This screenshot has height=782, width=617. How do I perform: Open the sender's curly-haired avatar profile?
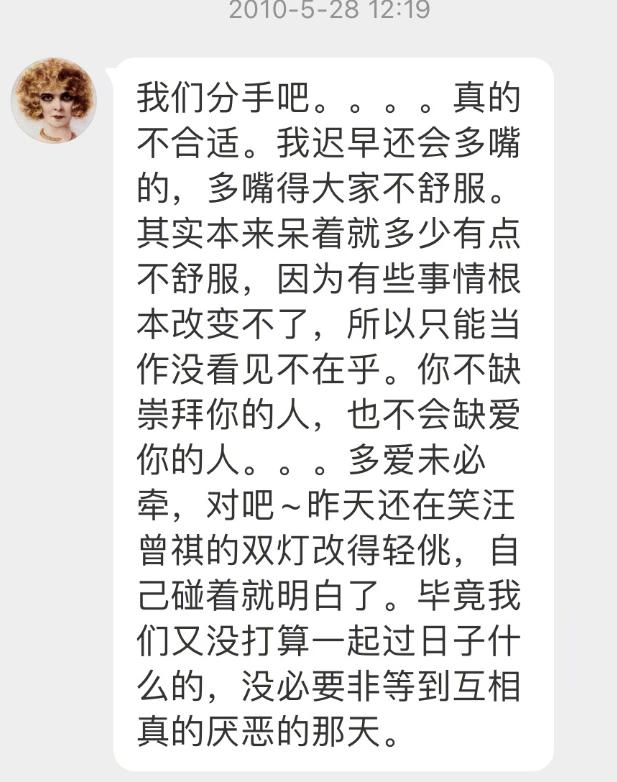54,99
